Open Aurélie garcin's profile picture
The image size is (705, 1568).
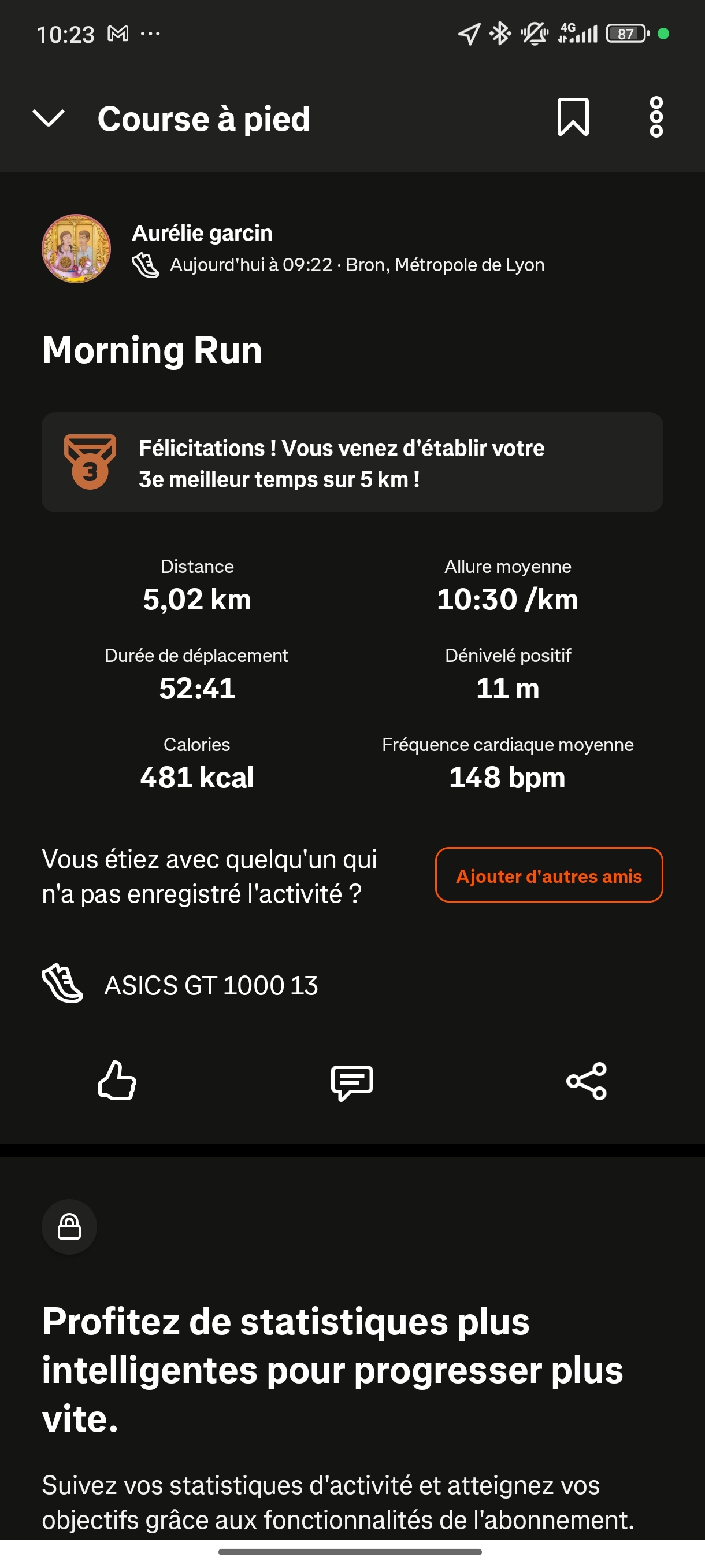(76, 249)
